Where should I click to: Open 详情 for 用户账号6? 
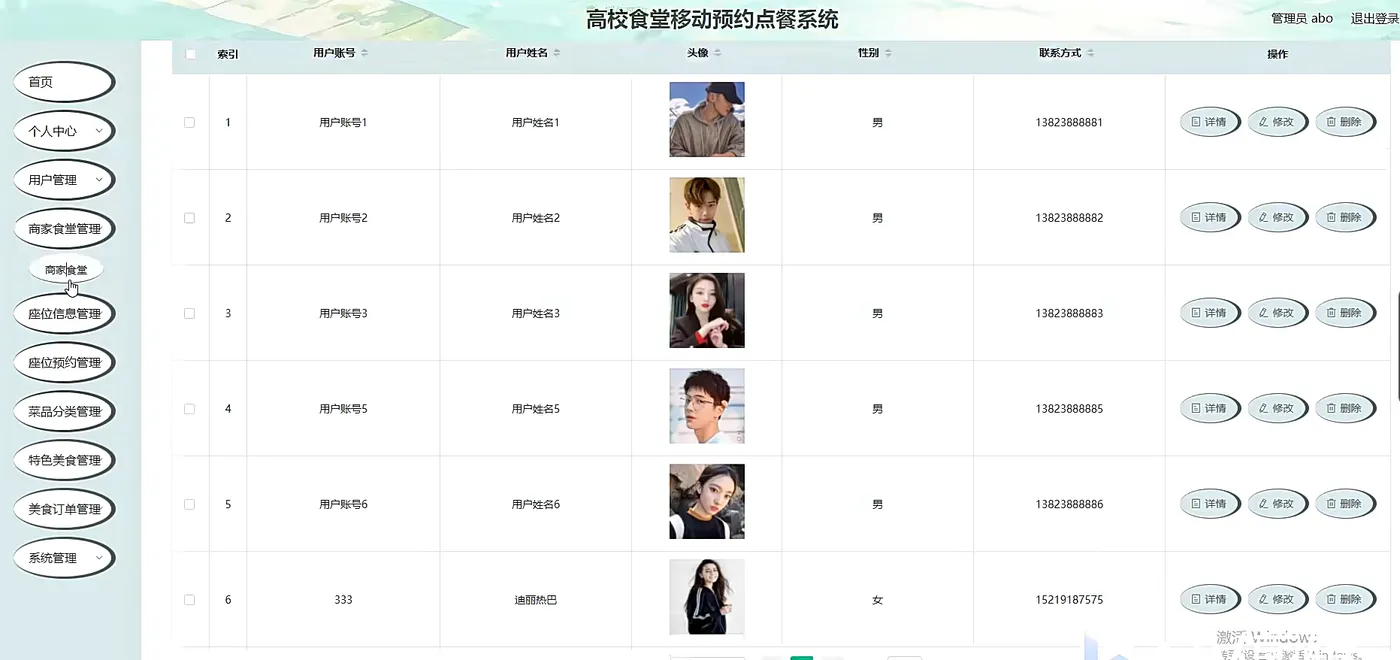tap(1210, 504)
